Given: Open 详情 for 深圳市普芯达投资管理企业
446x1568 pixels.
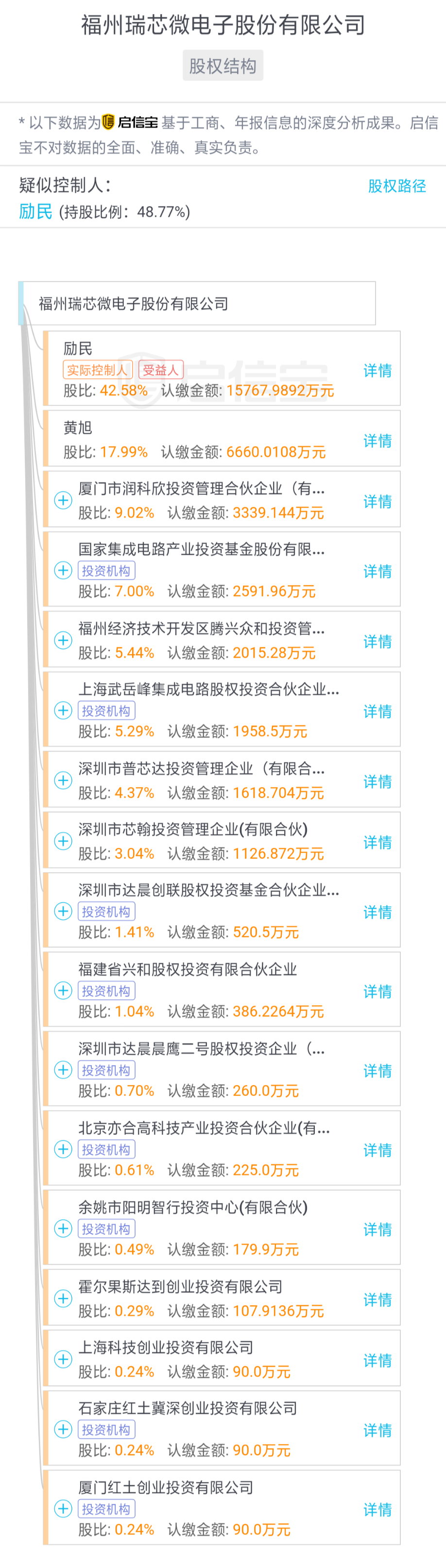Looking at the screenshot, I should point(377,781).
